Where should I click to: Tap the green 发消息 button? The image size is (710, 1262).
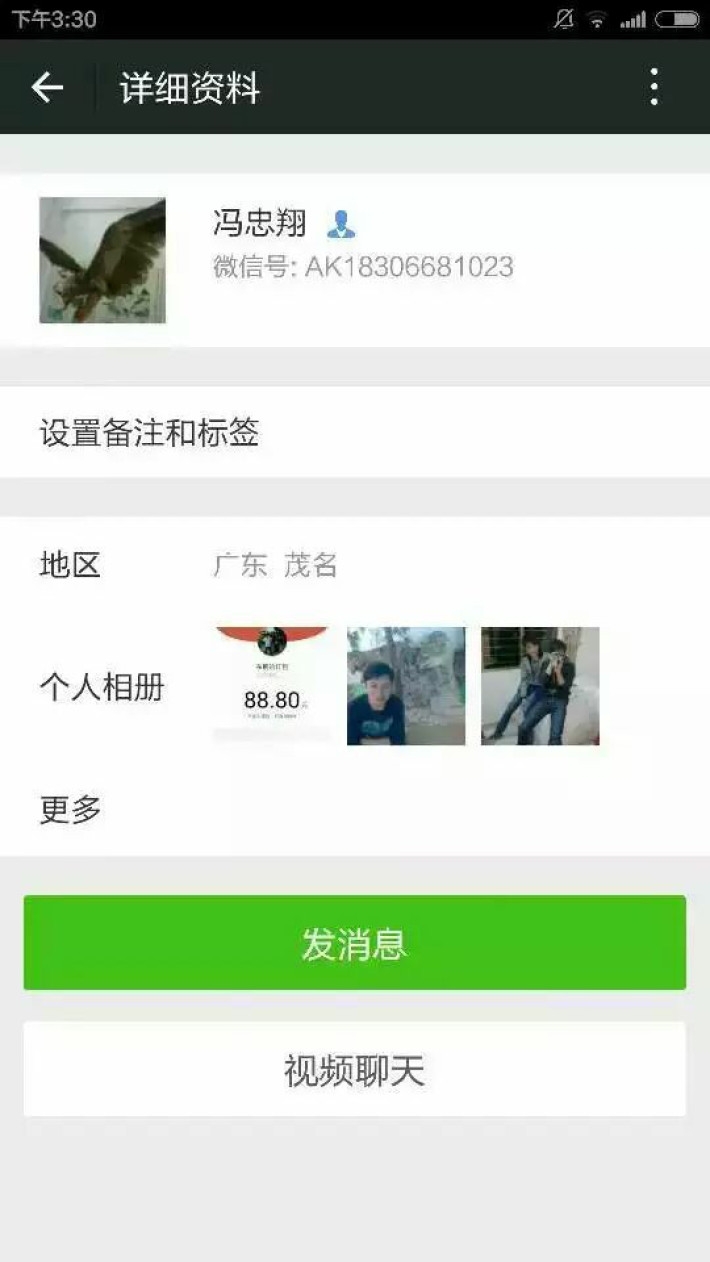354,943
